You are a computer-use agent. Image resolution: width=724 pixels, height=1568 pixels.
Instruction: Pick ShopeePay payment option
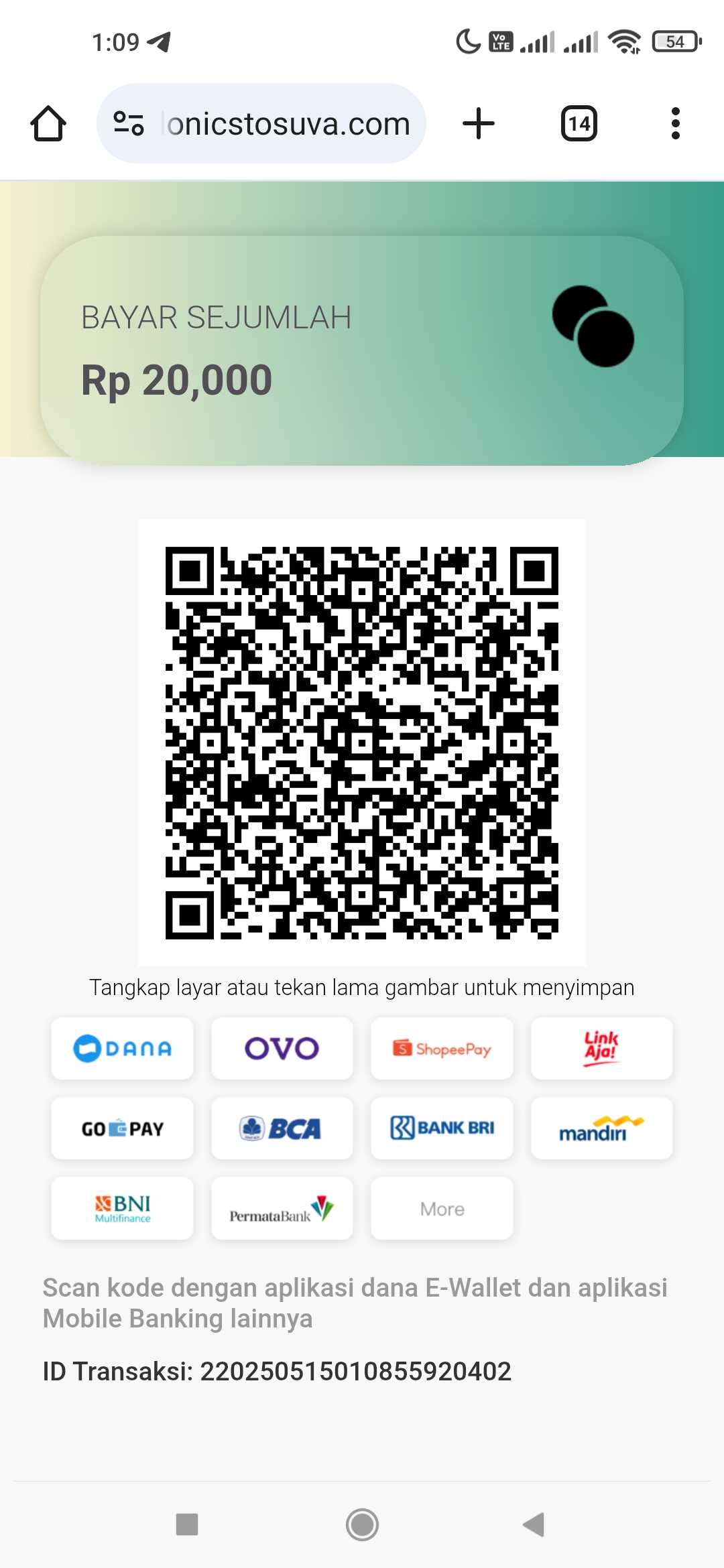(442, 1048)
